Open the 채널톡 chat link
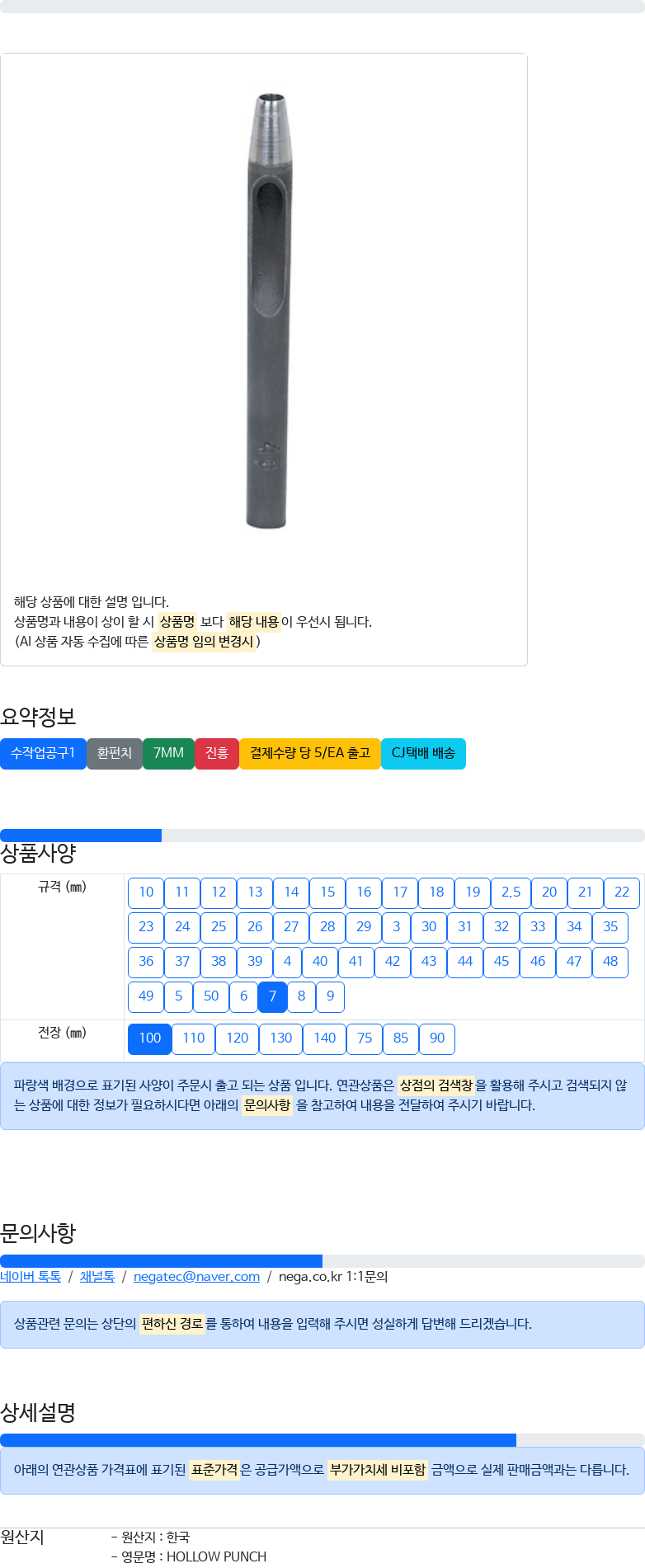 tap(97, 1277)
